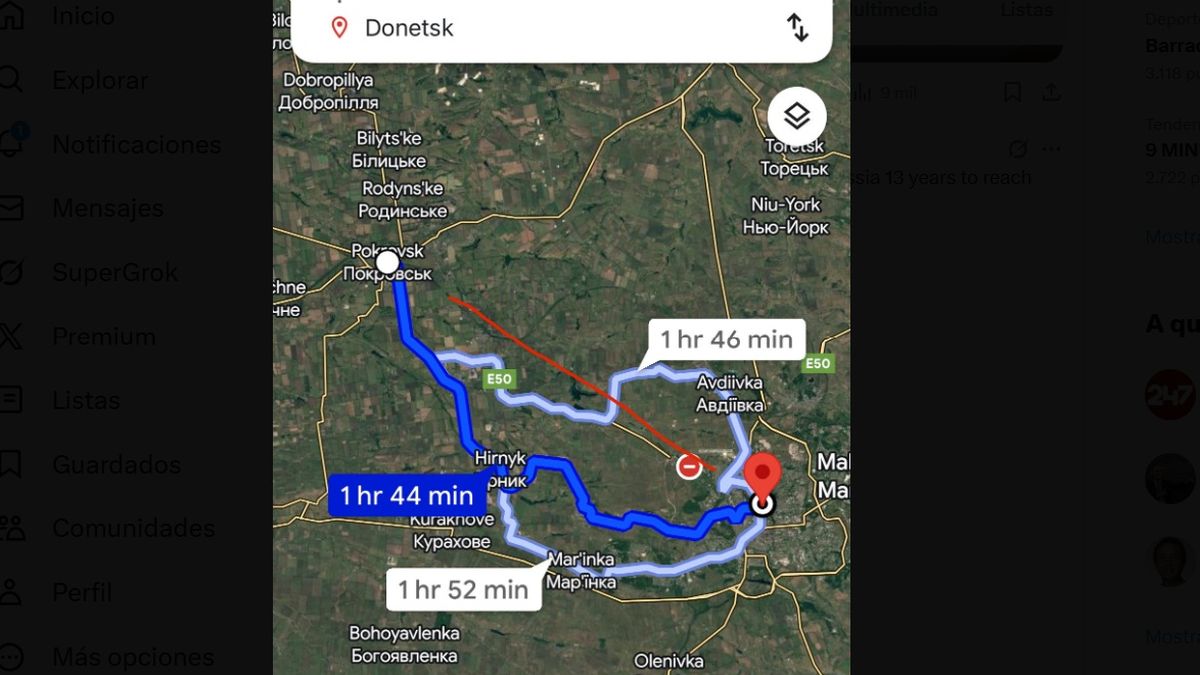Expand Más opciones
Viewport: 1200px width, 675px height.
click(132, 656)
